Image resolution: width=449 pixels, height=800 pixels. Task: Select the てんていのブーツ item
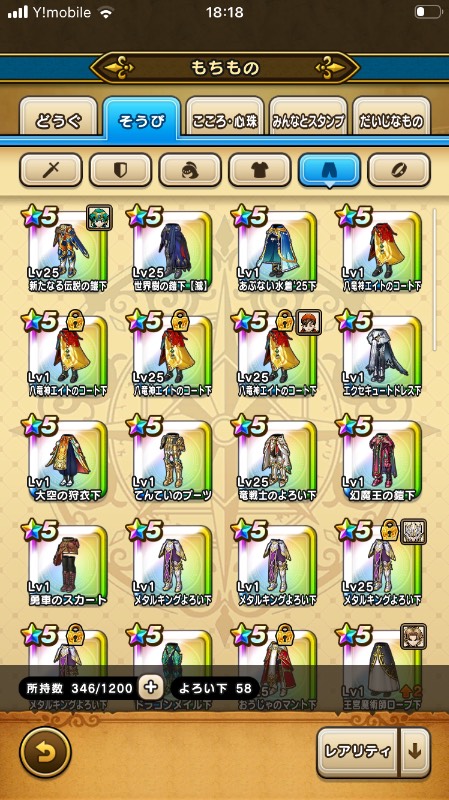171,459
